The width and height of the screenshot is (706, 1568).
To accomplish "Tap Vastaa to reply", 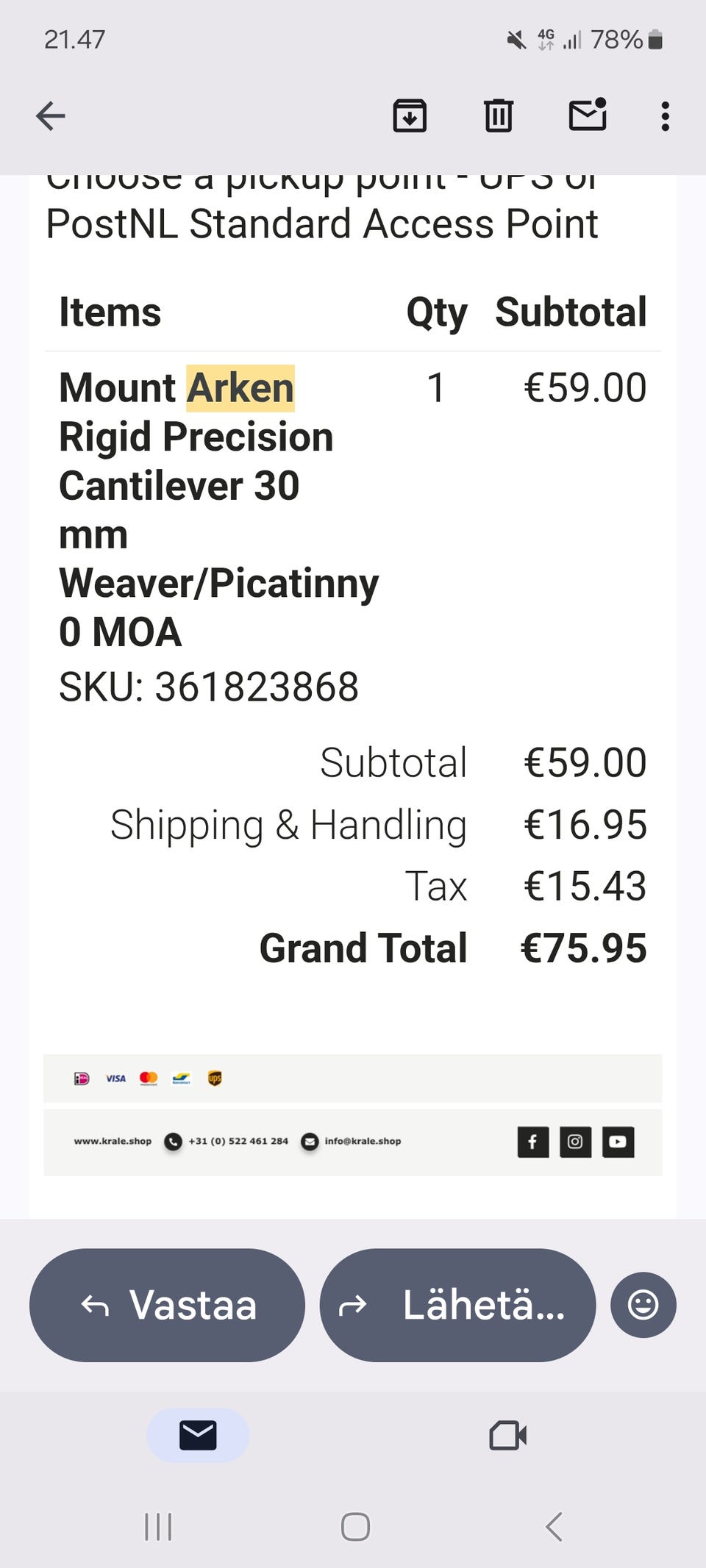I will point(167,1305).
